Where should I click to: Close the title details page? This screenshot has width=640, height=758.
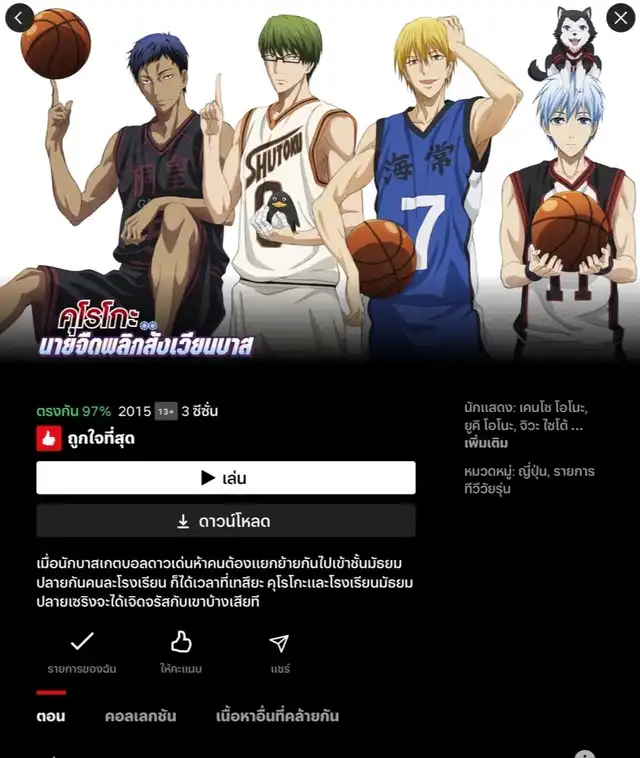[618, 17]
